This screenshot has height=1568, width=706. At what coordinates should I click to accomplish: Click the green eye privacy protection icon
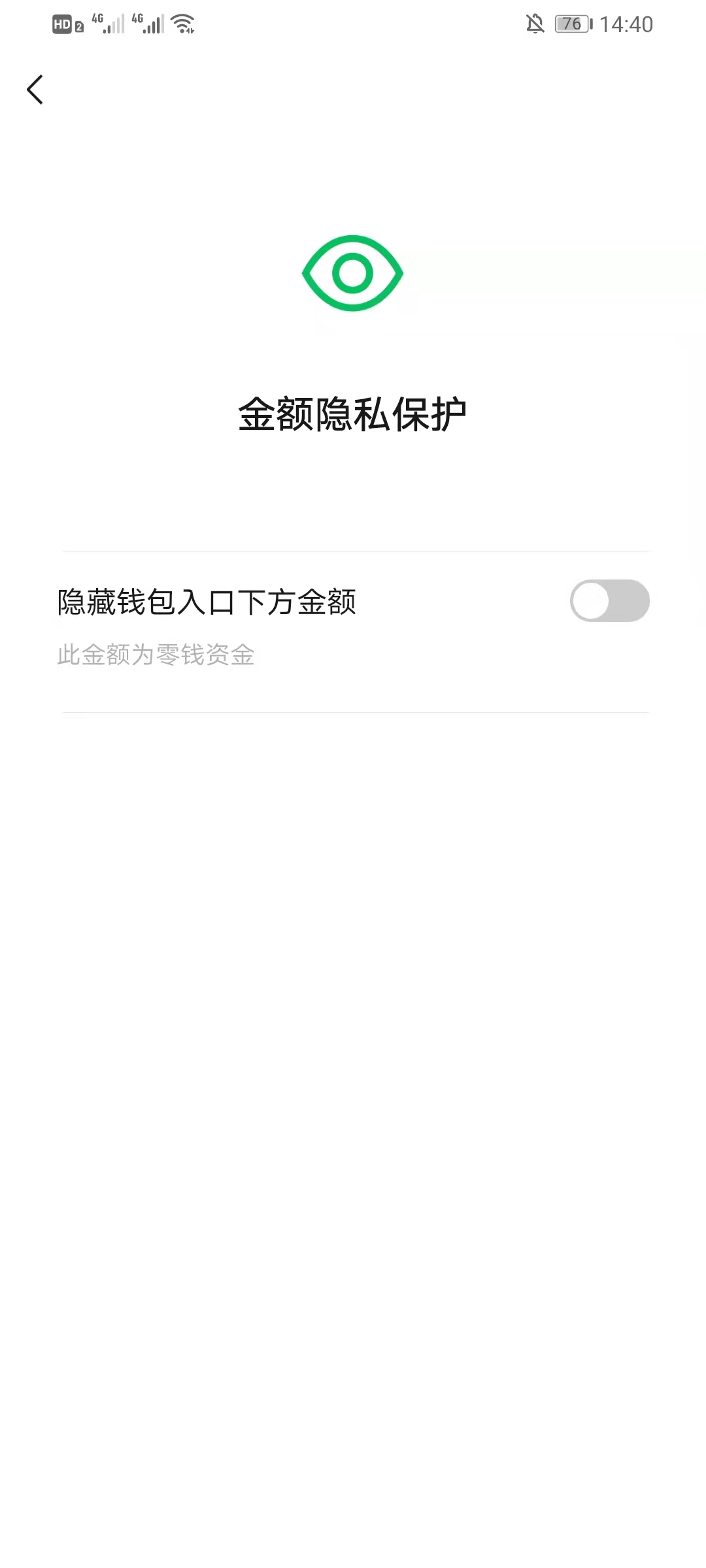[x=353, y=272]
